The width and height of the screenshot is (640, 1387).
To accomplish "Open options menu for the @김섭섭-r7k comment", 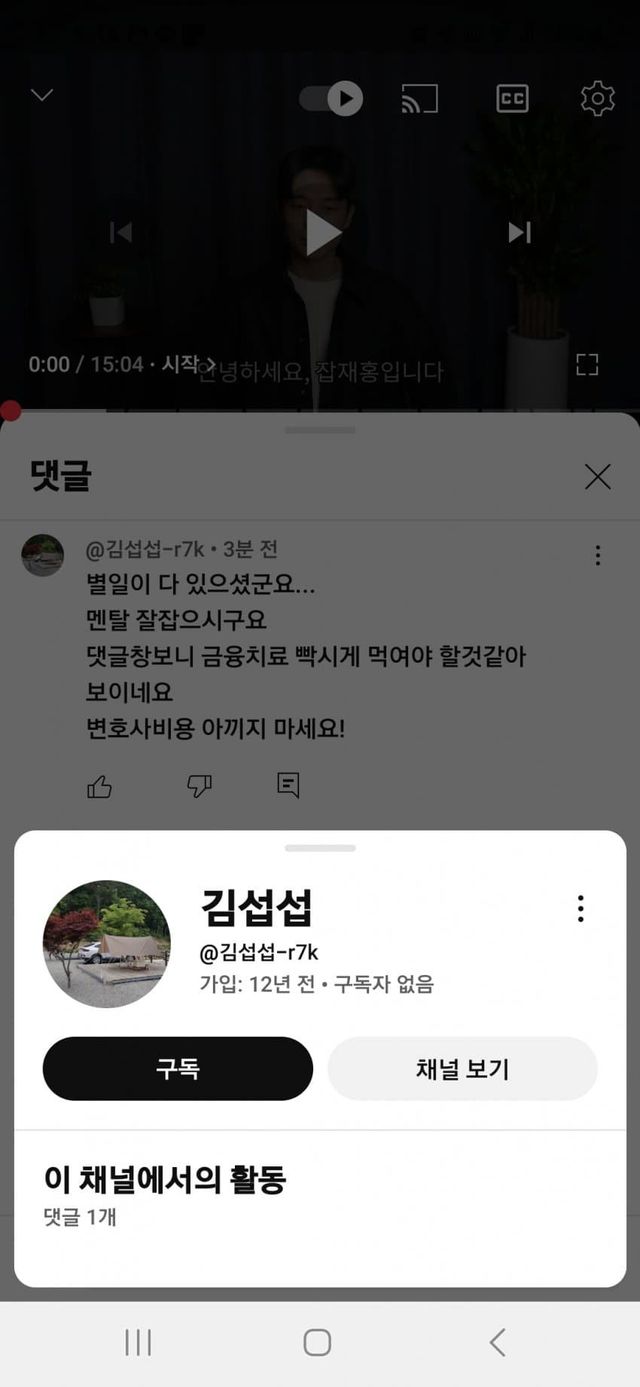I will (597, 555).
